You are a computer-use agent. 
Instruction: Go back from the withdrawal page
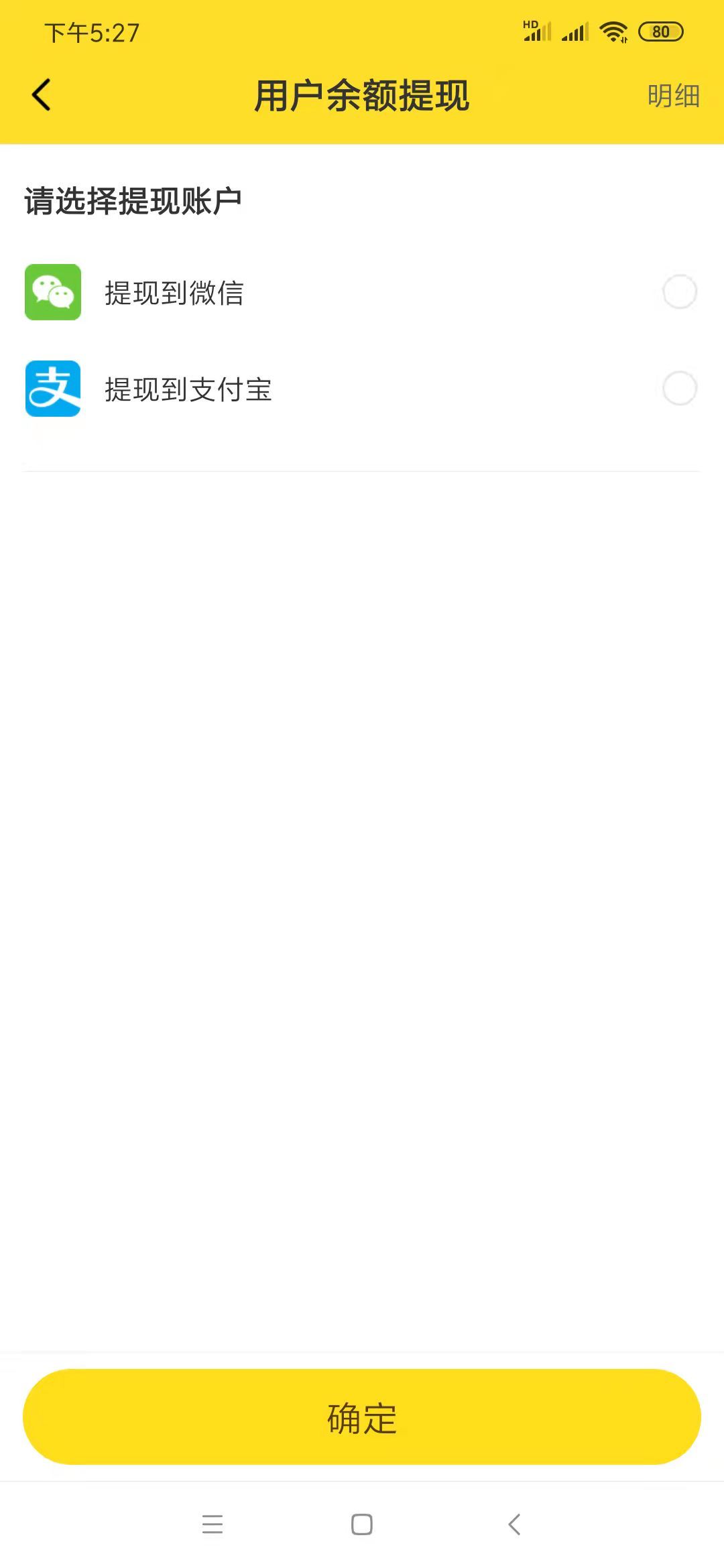[42, 94]
